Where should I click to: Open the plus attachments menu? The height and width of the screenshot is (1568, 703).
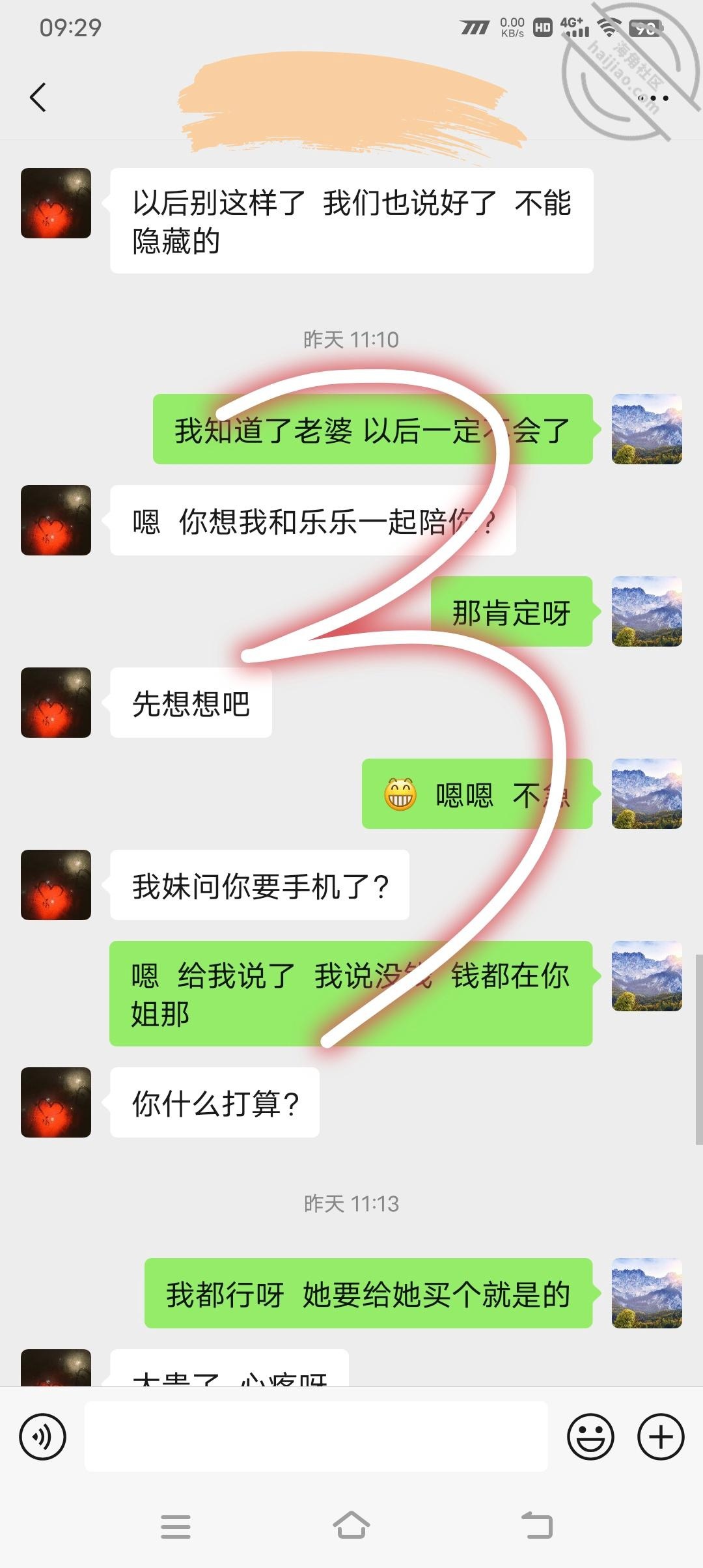pos(660,1436)
